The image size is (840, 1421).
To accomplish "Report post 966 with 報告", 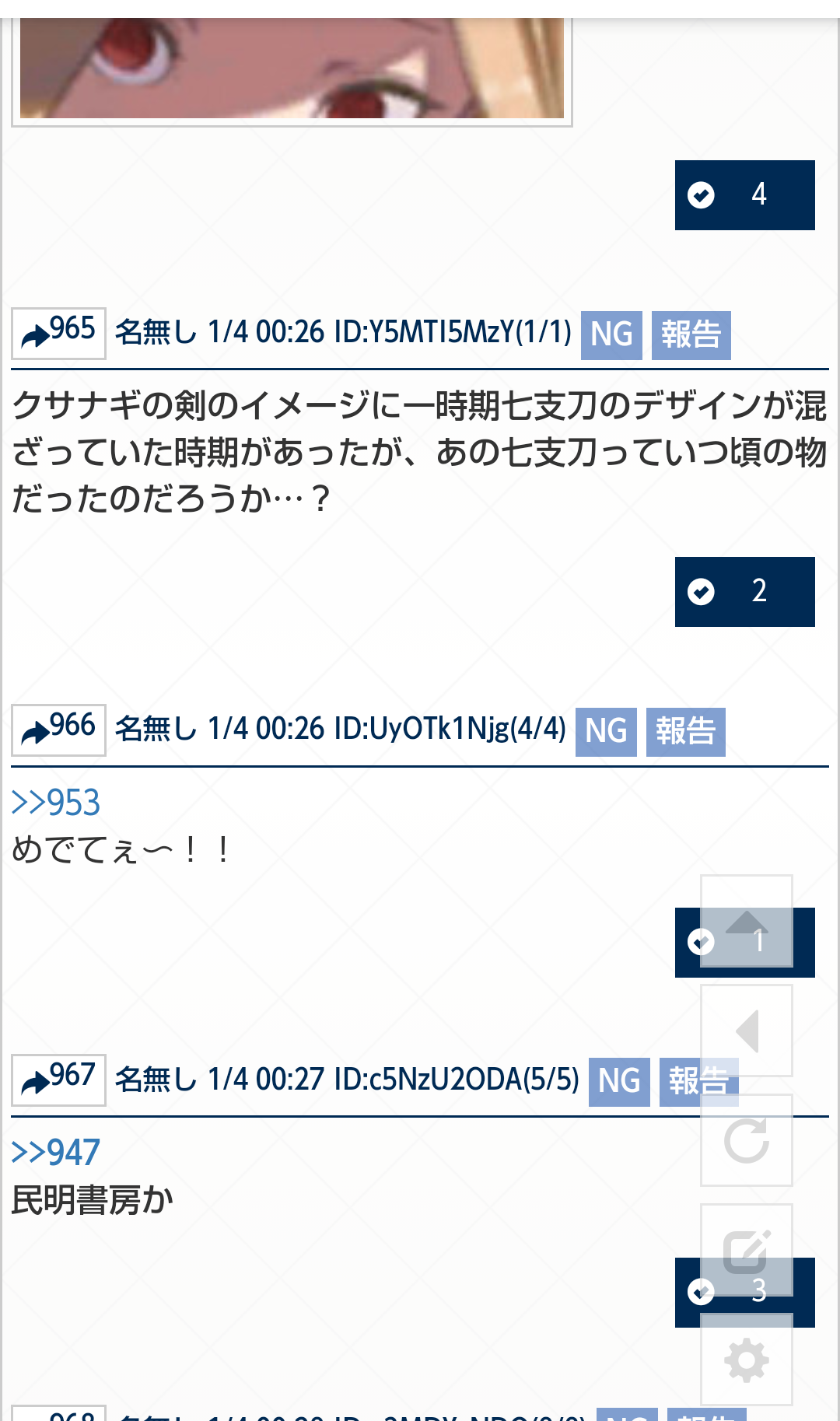I will tap(685, 732).
